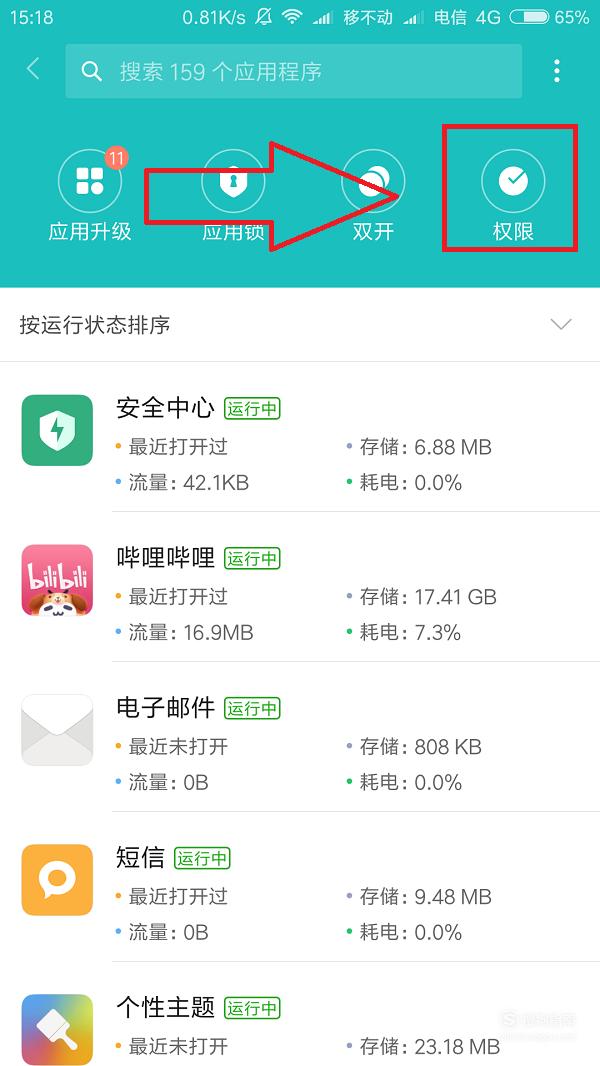Open 双开 dual apps

[373, 196]
